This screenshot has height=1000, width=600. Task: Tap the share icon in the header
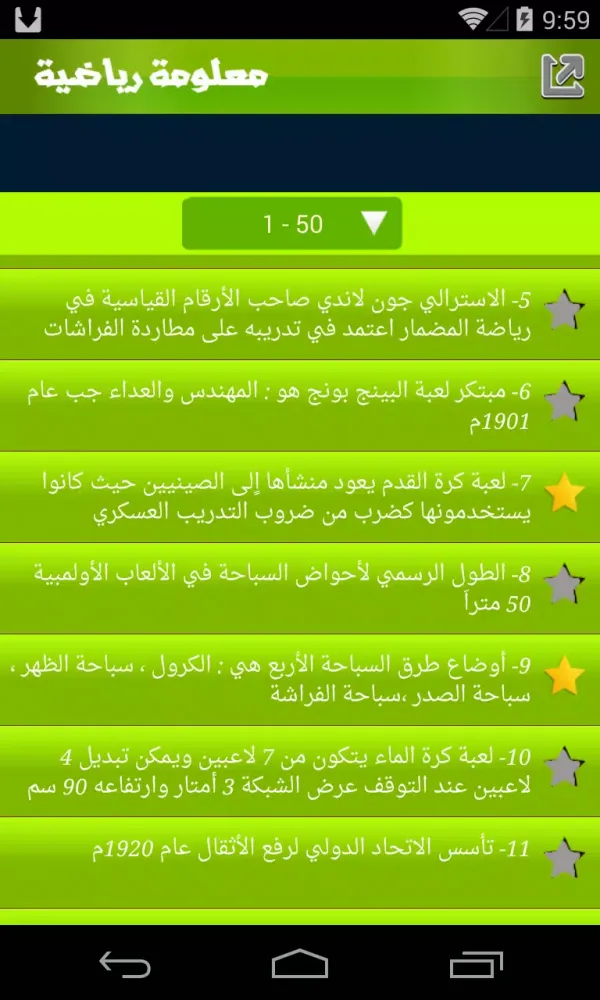point(562,76)
